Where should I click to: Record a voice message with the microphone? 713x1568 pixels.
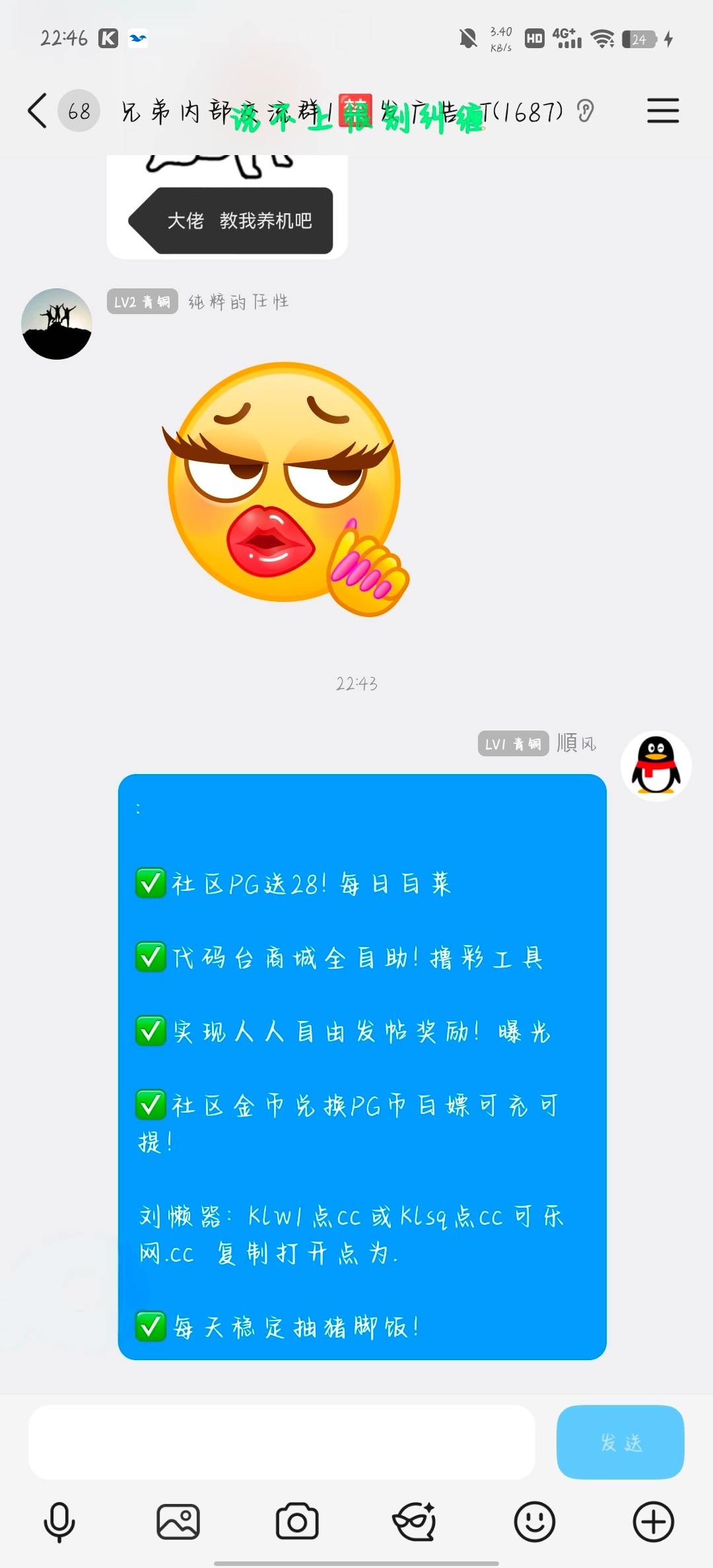click(59, 1522)
